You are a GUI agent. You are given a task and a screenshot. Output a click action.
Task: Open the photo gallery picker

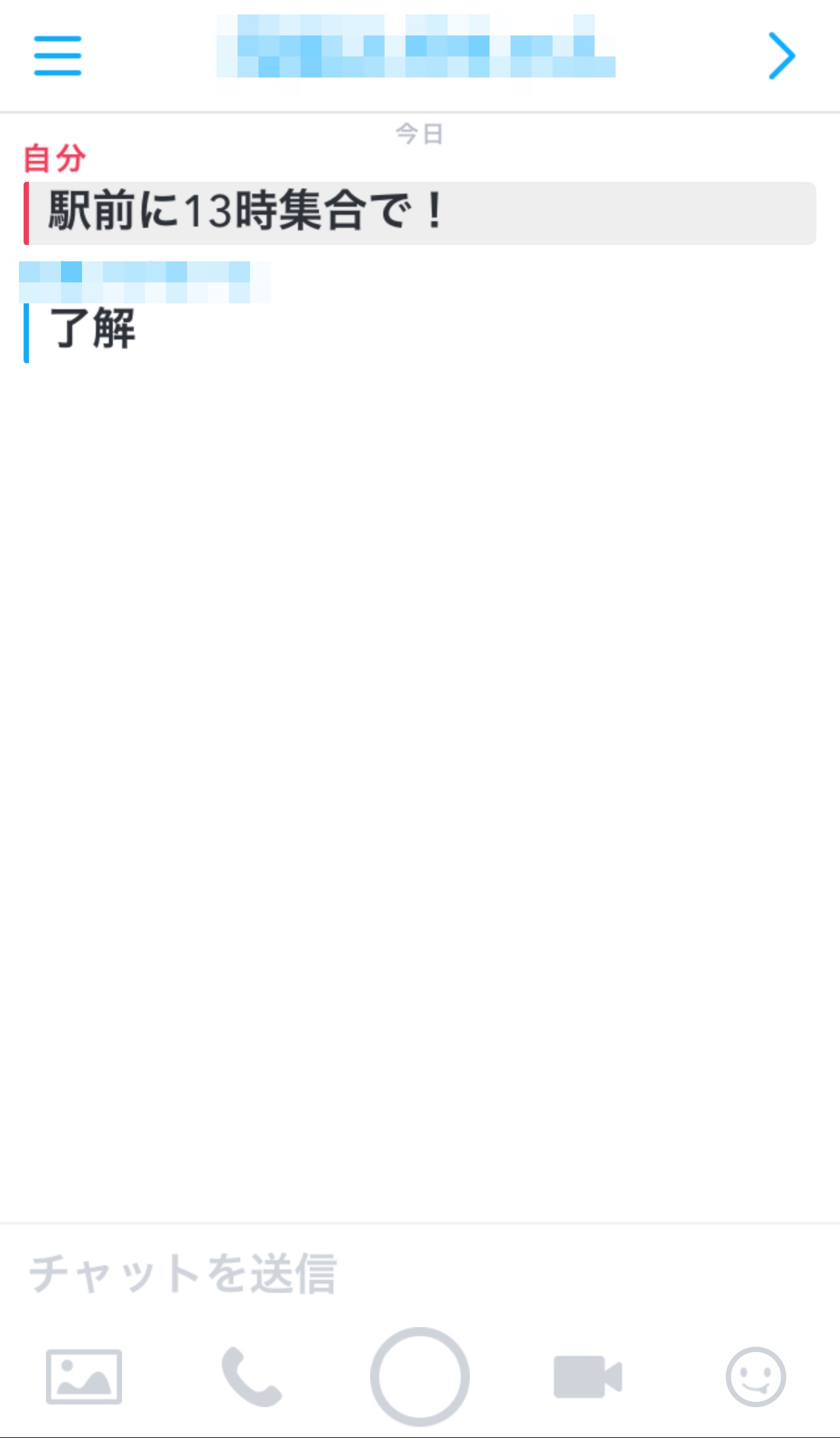[x=84, y=1376]
